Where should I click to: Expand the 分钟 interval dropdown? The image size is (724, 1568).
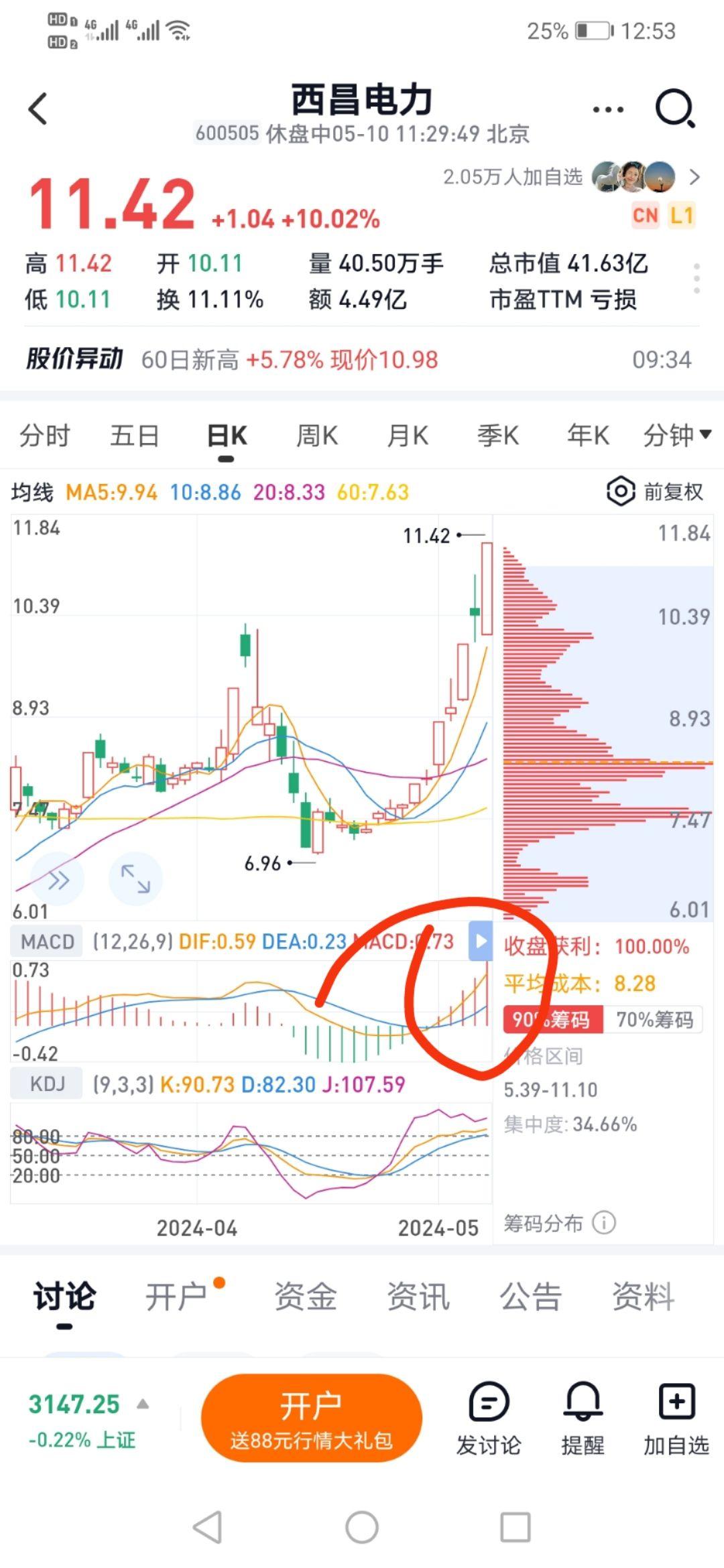[677, 436]
